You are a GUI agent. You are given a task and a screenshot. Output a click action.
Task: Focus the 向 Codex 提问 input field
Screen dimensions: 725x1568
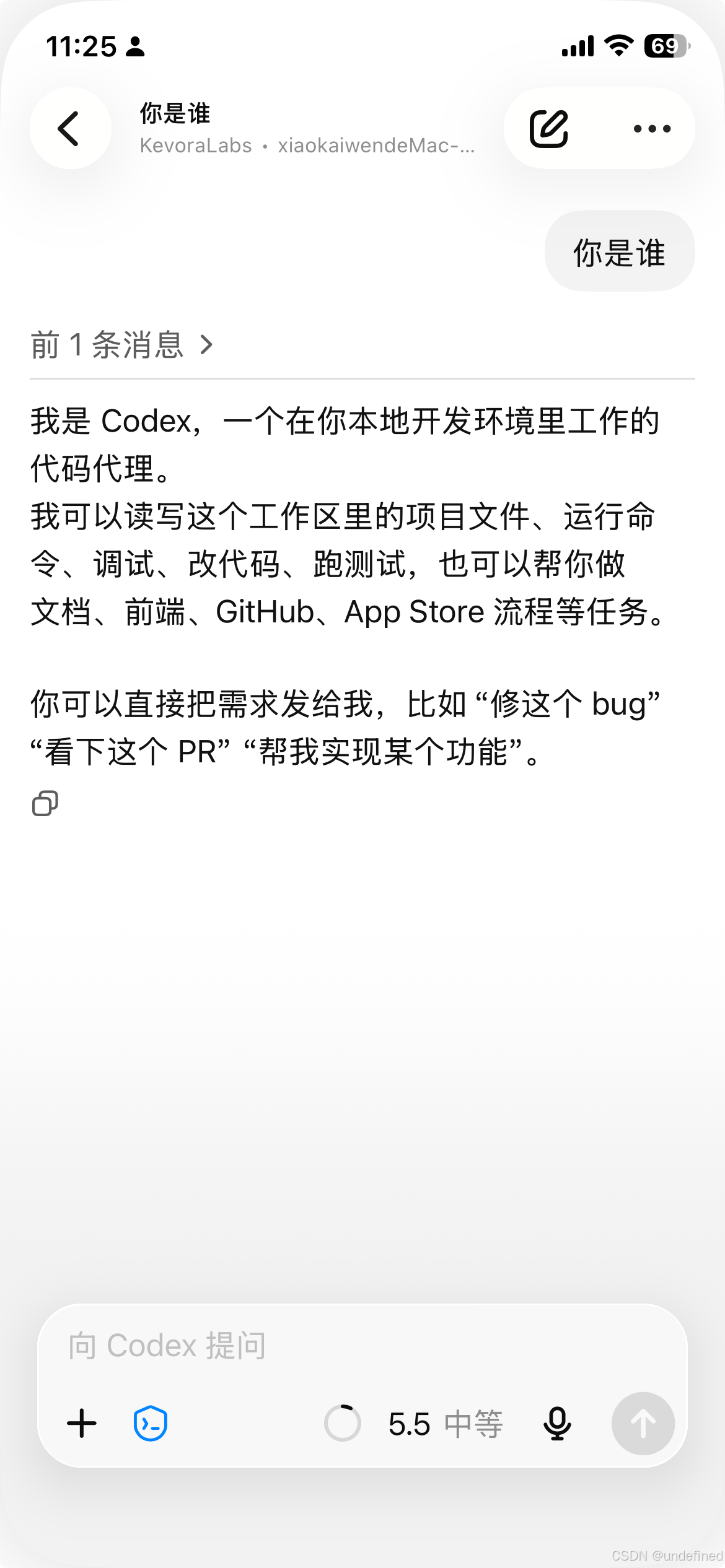click(x=362, y=1346)
